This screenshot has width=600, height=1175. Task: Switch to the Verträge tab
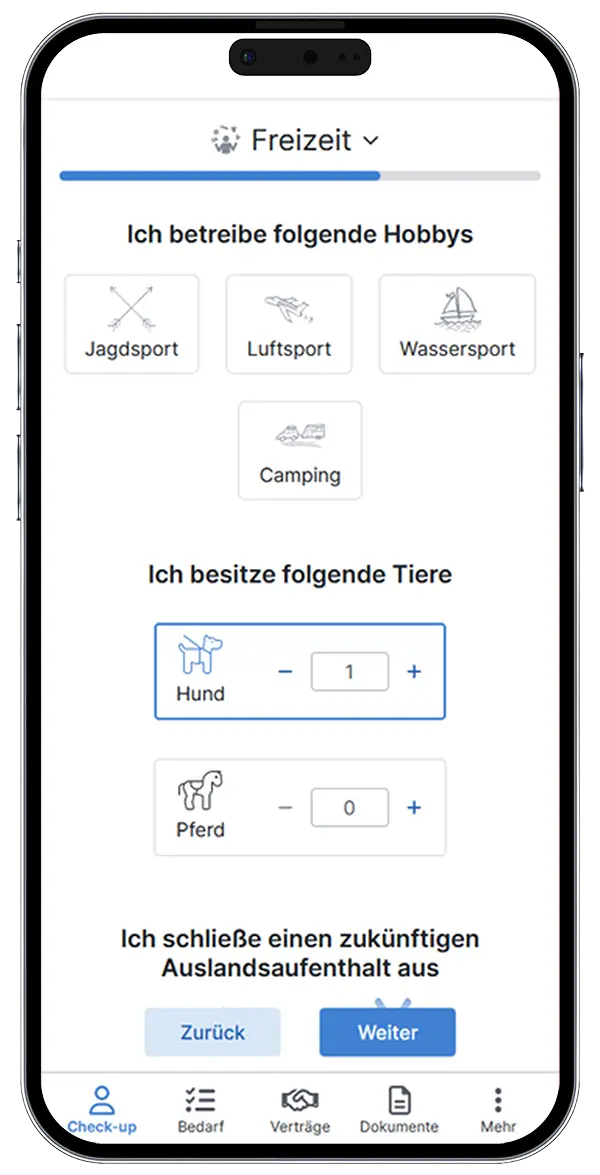[x=300, y=1110]
